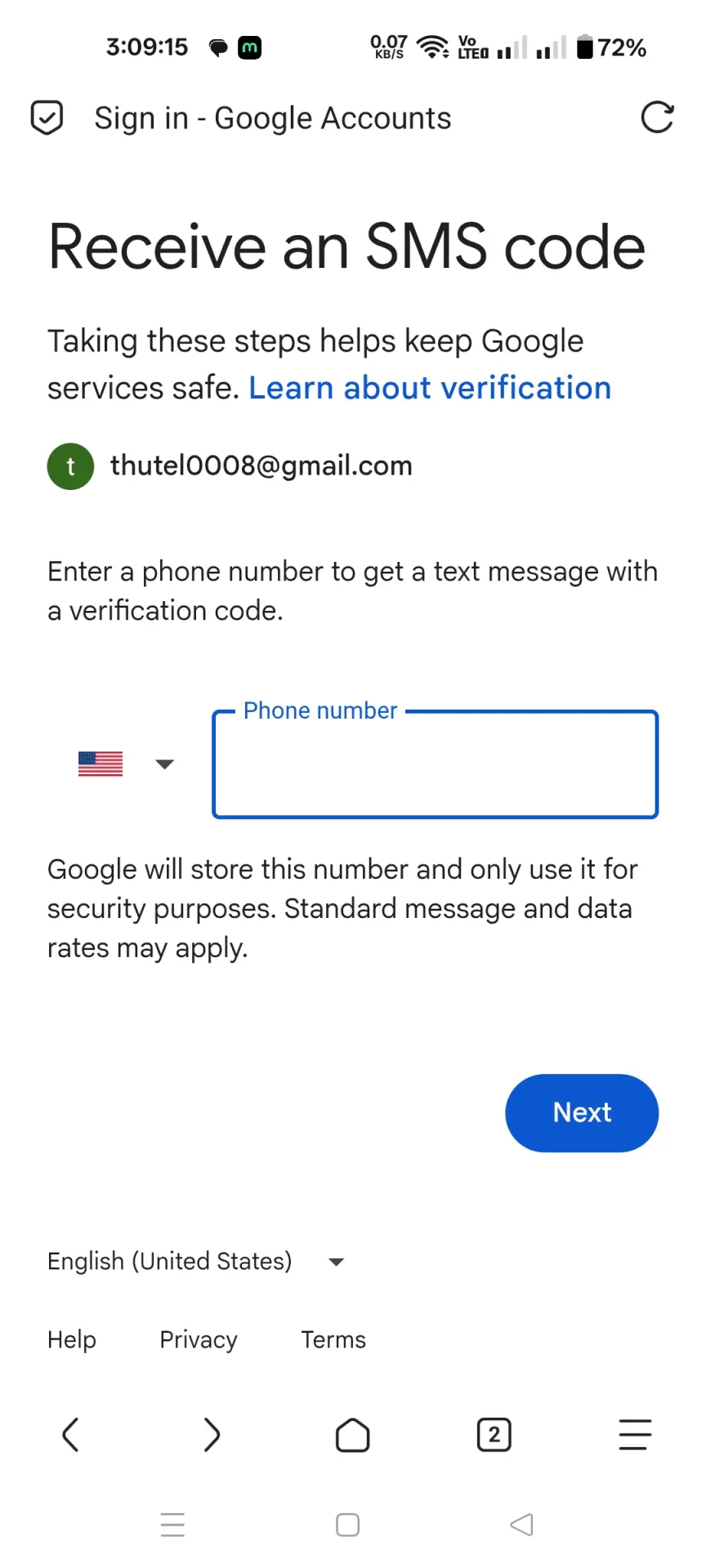Tap the Next button
Image resolution: width=706 pixels, height=1568 pixels.
[x=582, y=1113]
